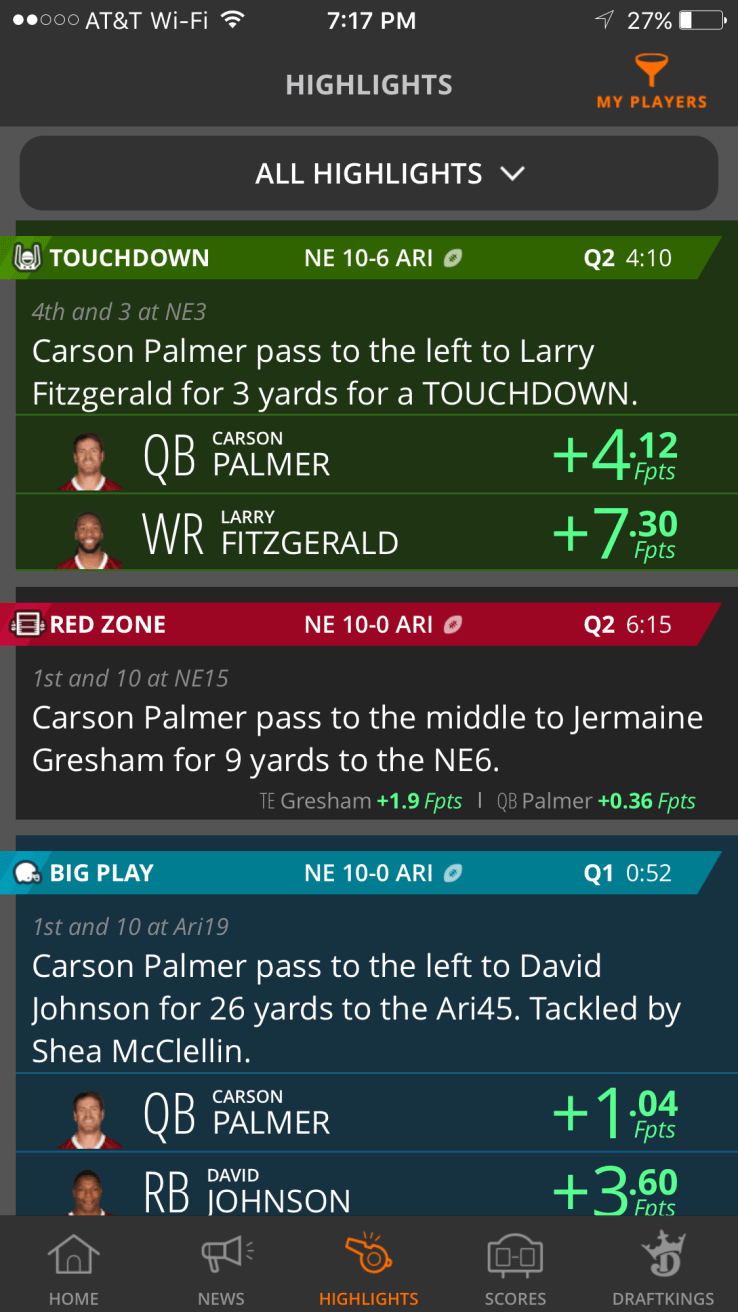This screenshot has height=1312, width=738.
Task: Open the DraftKings tab
Action: point(664,1268)
